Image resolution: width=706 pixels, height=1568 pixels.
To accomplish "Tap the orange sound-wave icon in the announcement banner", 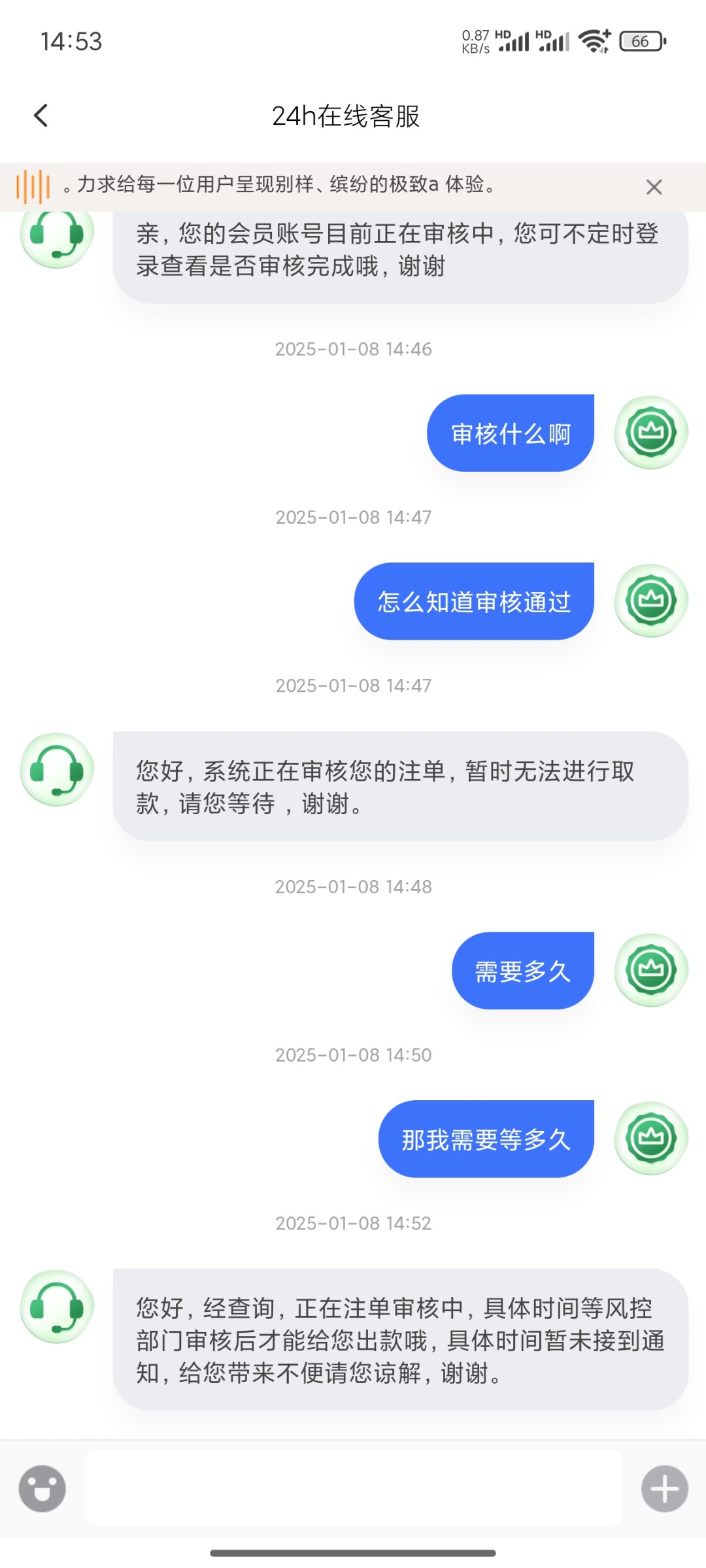I will pyautogui.click(x=34, y=186).
